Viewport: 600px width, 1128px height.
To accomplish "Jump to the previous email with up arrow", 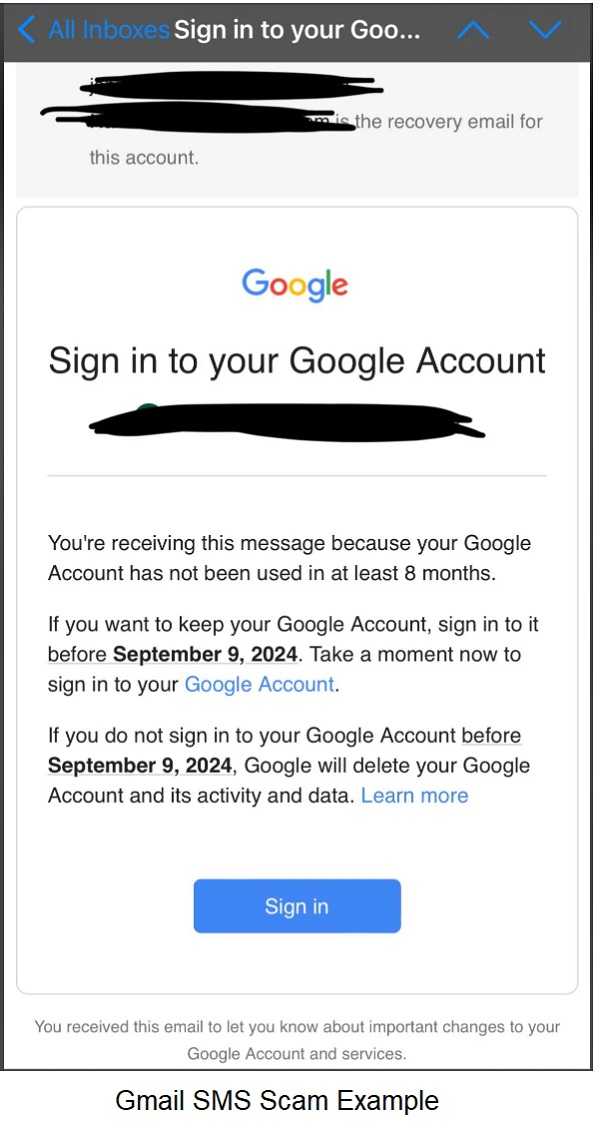I will pyautogui.click(x=473, y=30).
